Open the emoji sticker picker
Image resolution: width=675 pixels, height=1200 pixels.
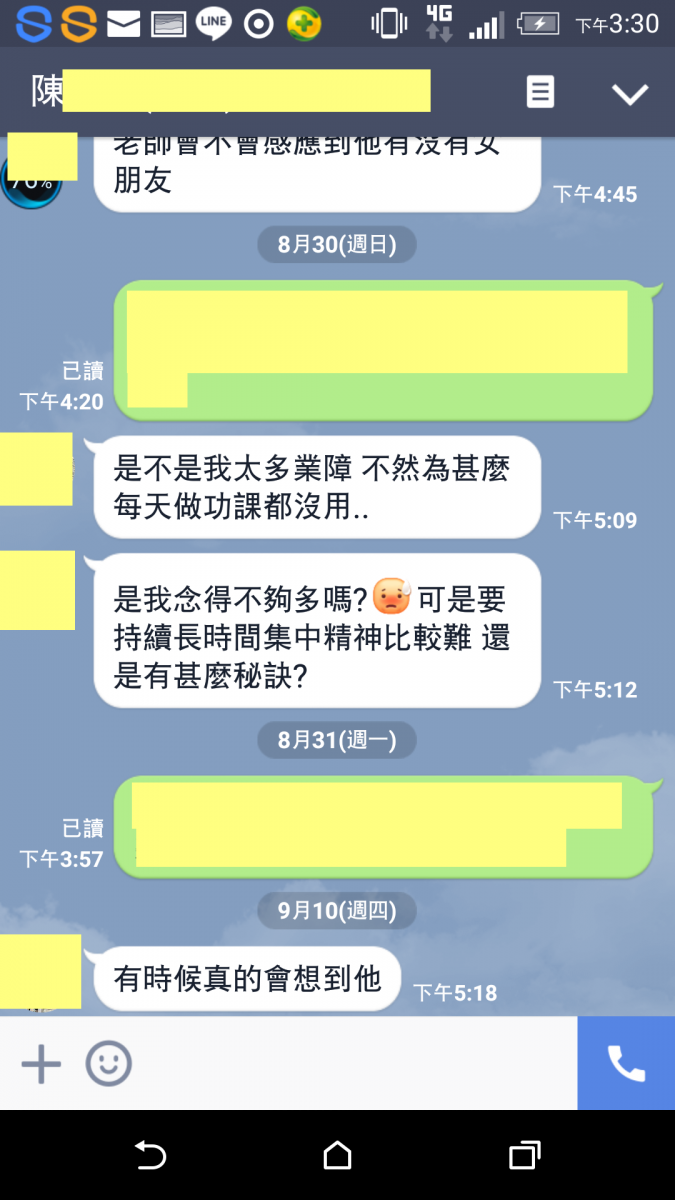click(108, 1064)
